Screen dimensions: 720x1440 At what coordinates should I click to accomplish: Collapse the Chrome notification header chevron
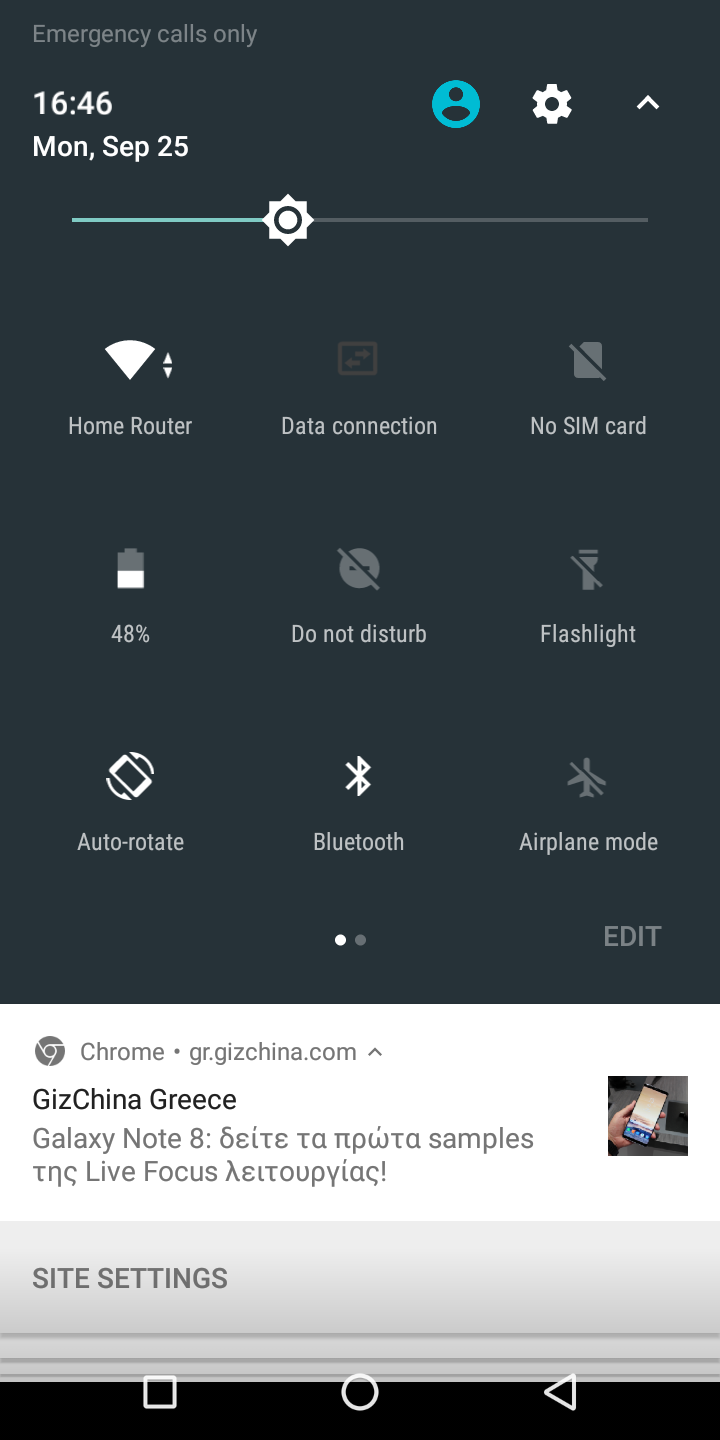[375, 1052]
